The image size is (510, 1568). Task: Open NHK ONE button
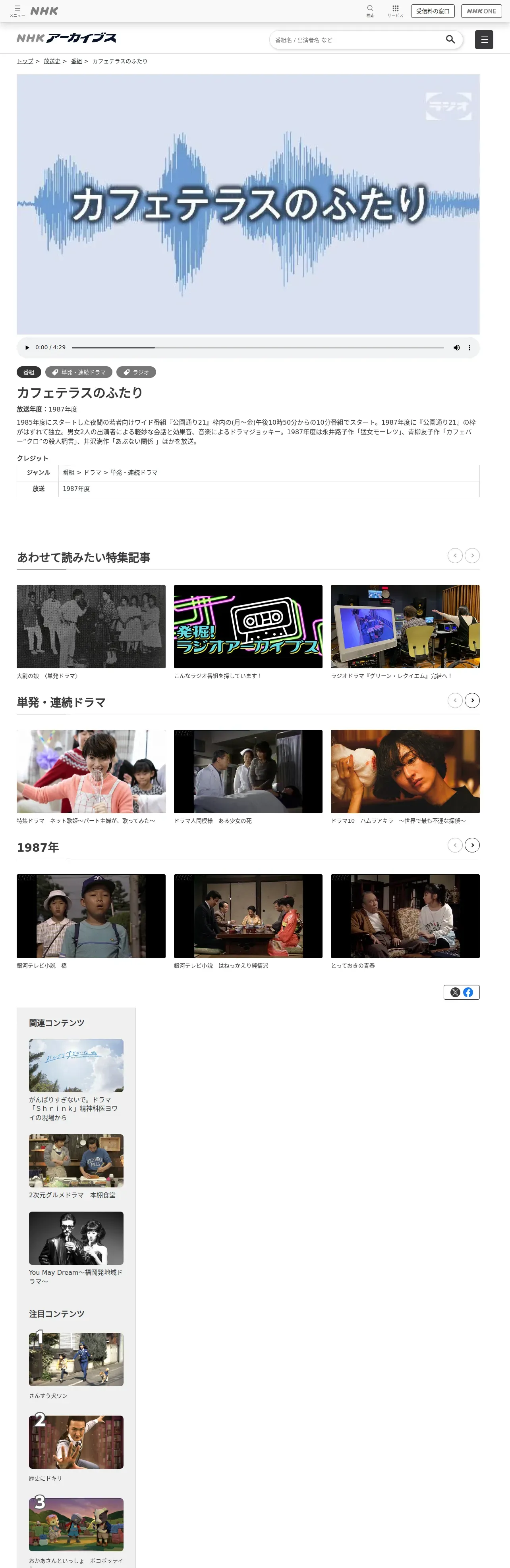pos(481,11)
